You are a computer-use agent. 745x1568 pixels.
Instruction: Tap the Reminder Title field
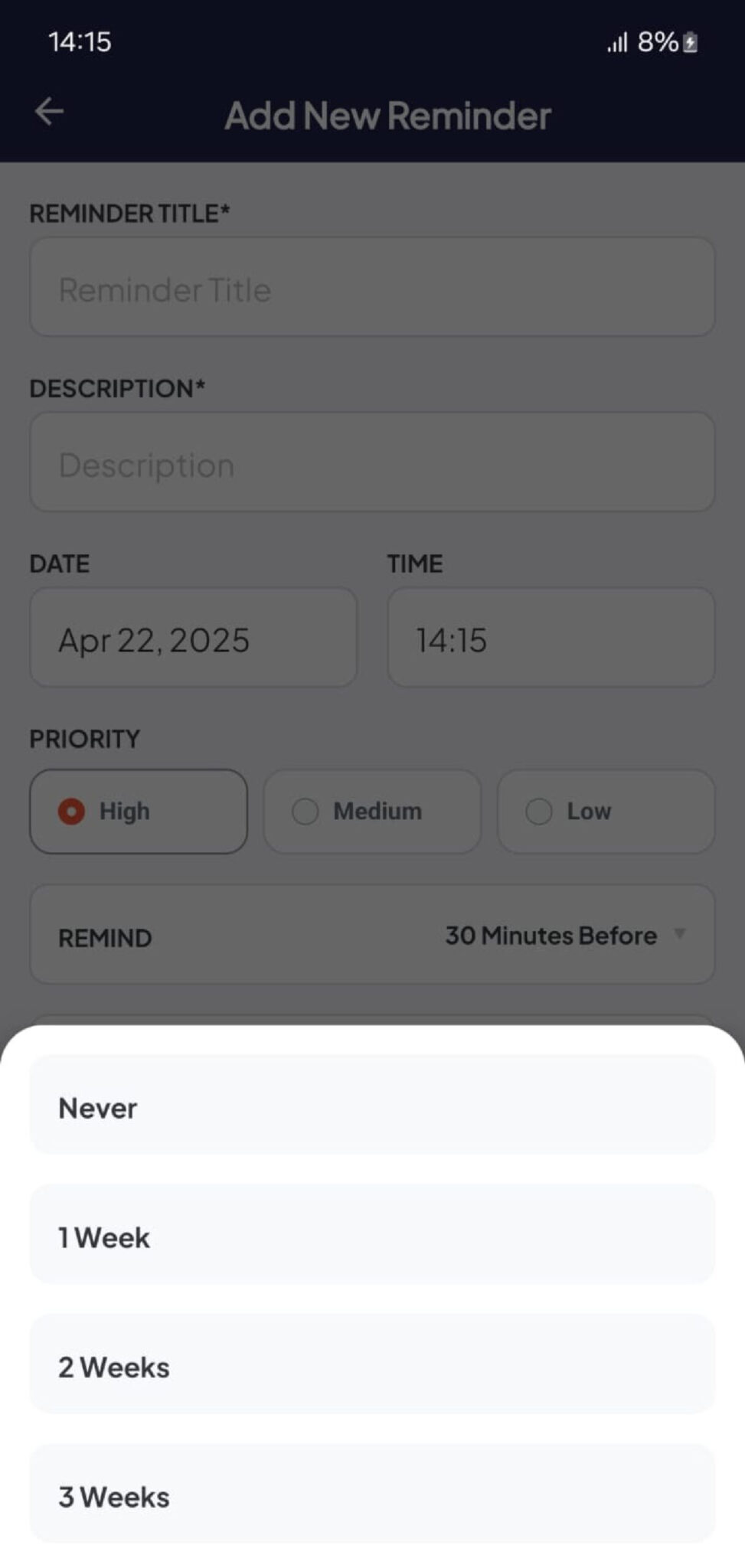(372, 287)
